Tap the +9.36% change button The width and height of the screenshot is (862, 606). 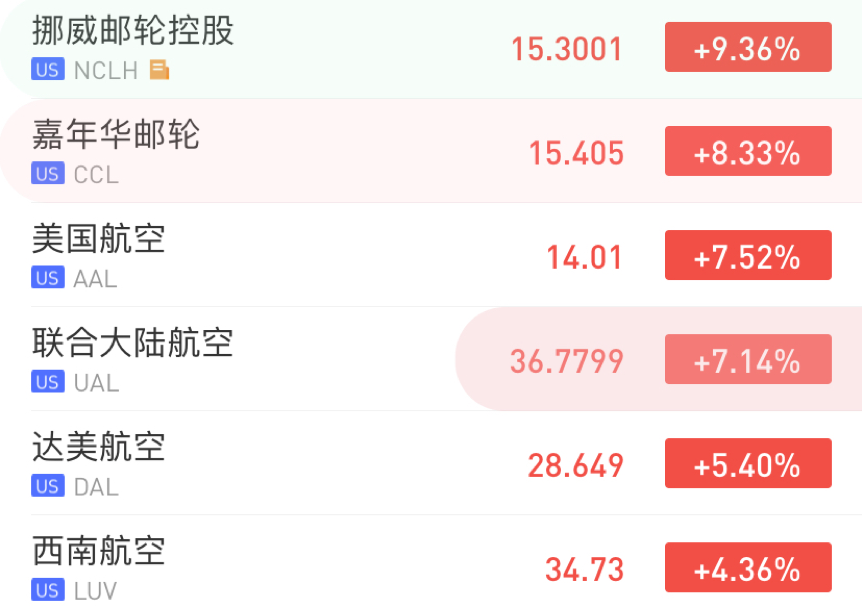coord(747,48)
